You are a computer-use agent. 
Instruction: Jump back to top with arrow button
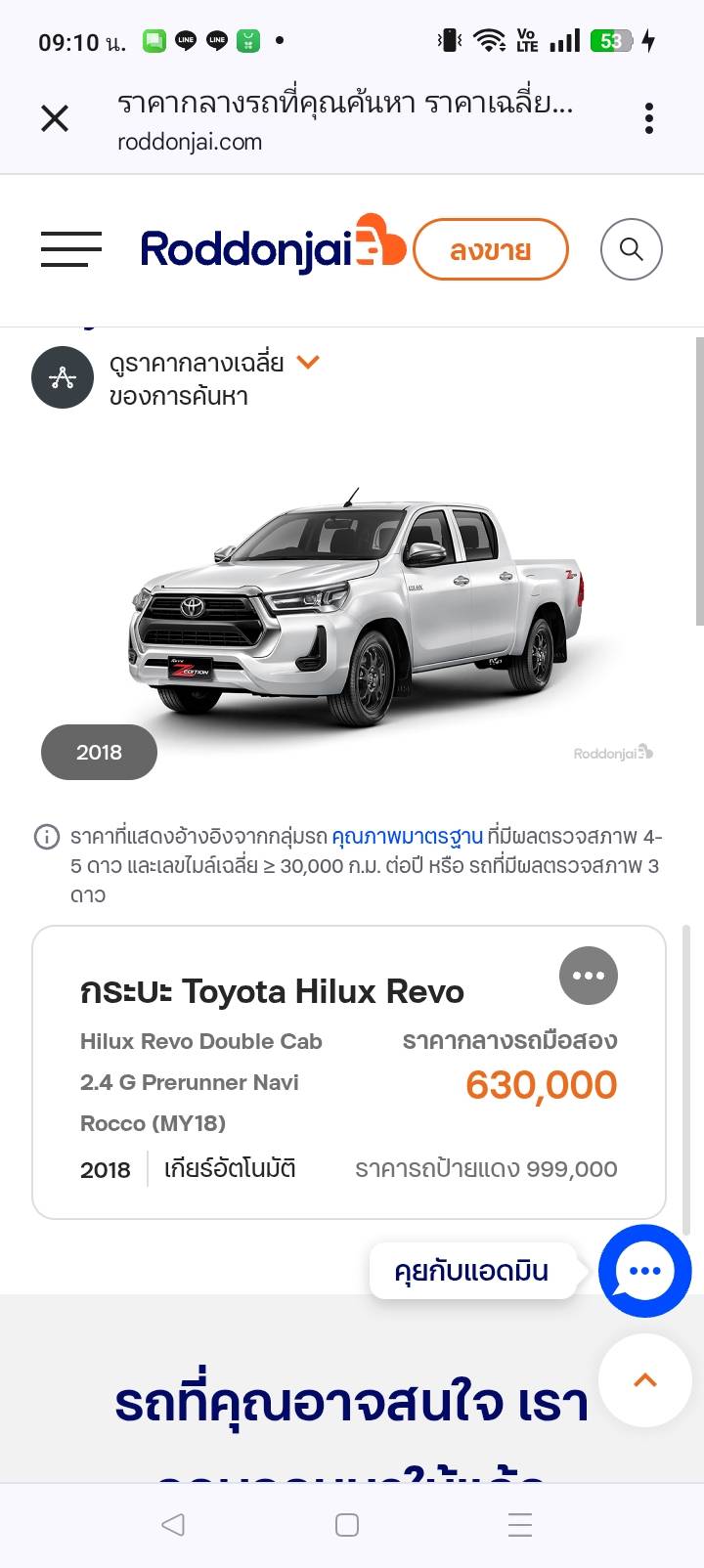coord(644,1380)
